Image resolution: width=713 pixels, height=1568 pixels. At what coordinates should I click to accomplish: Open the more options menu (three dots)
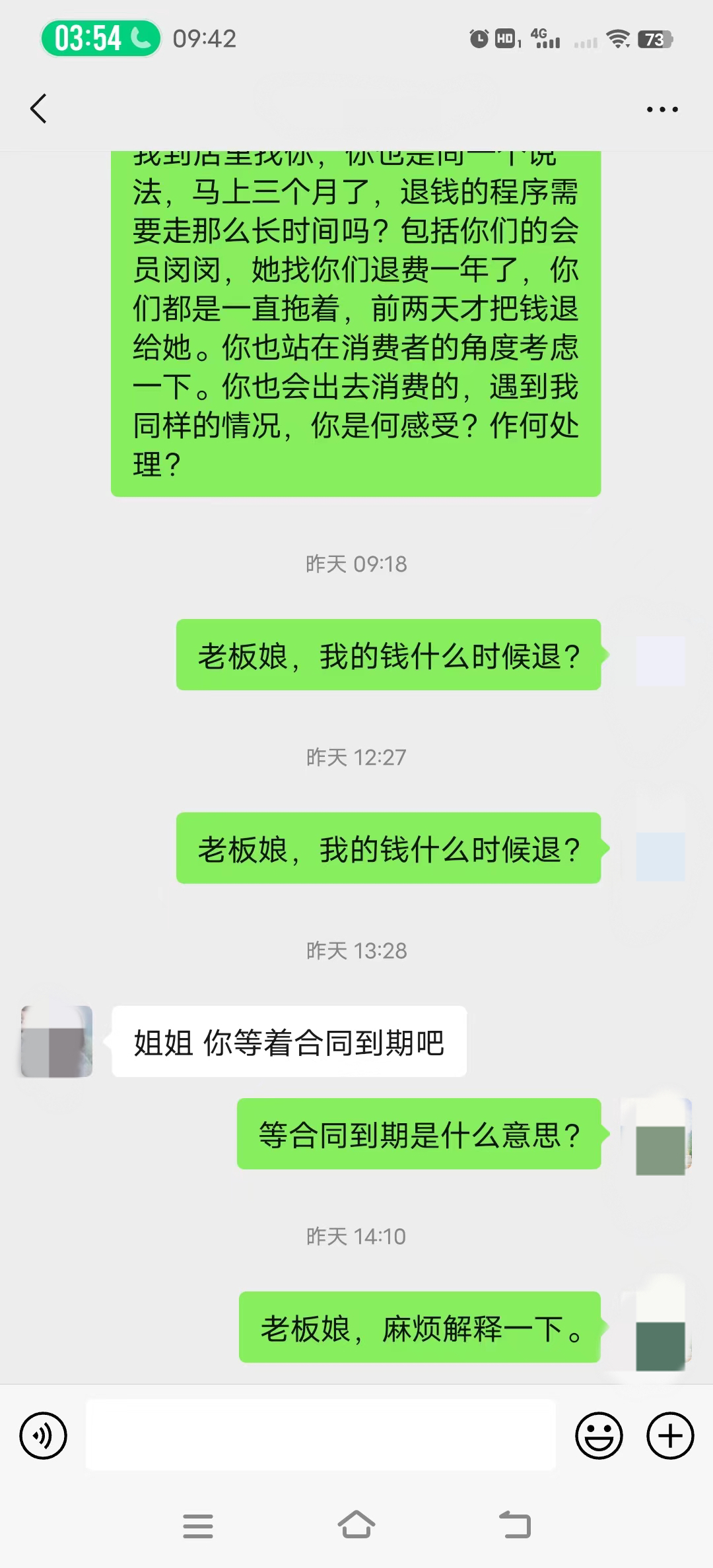tap(661, 108)
